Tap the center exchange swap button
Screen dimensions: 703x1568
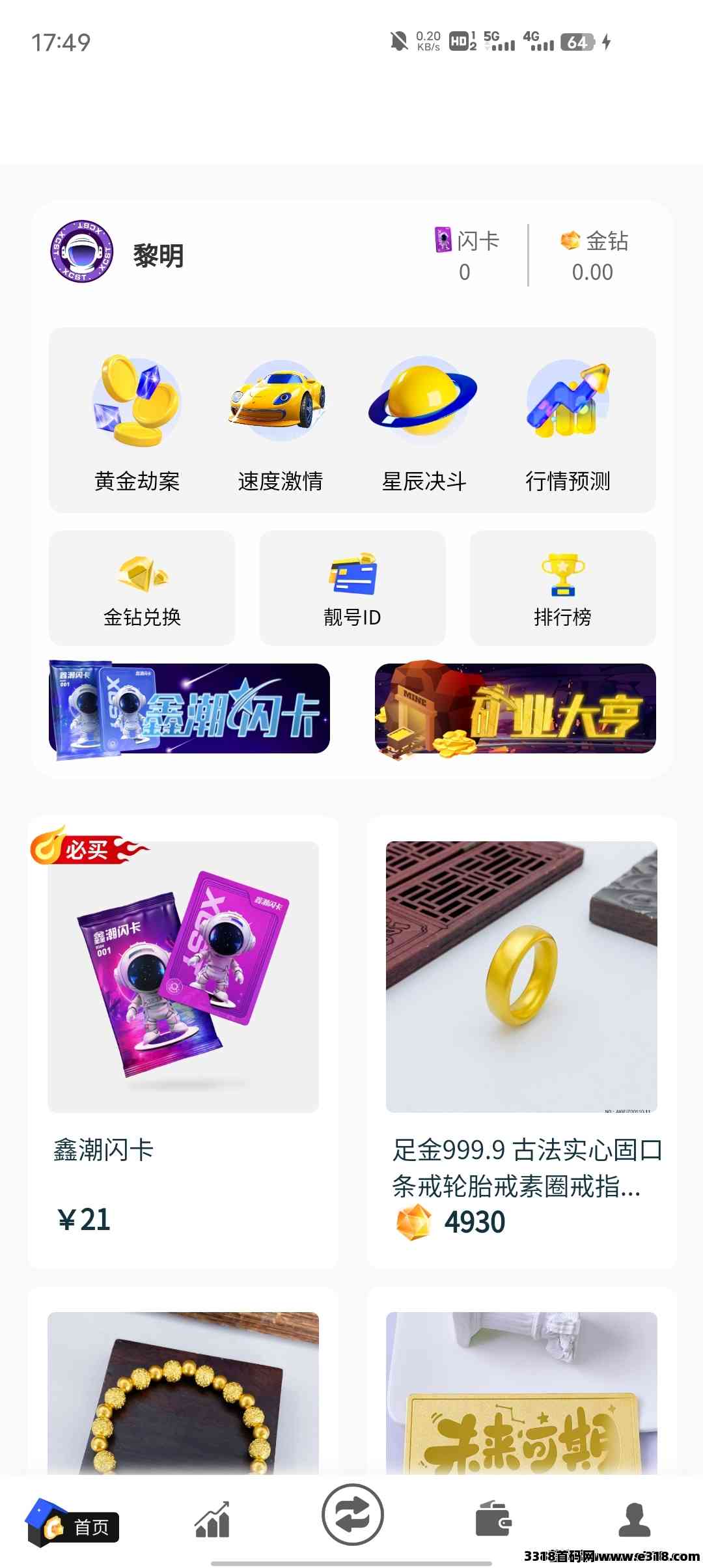pos(353,1515)
